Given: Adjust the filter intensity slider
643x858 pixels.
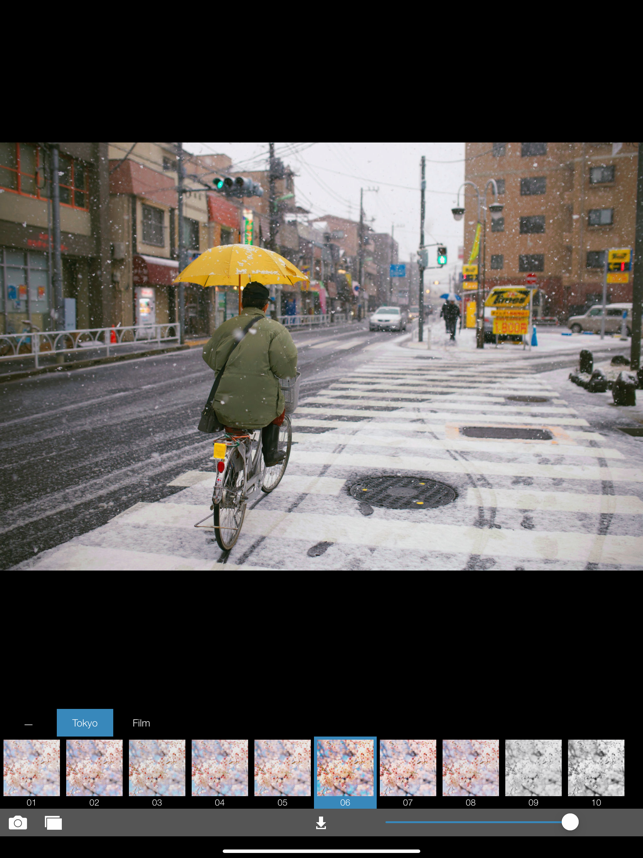Looking at the screenshot, I should [569, 822].
